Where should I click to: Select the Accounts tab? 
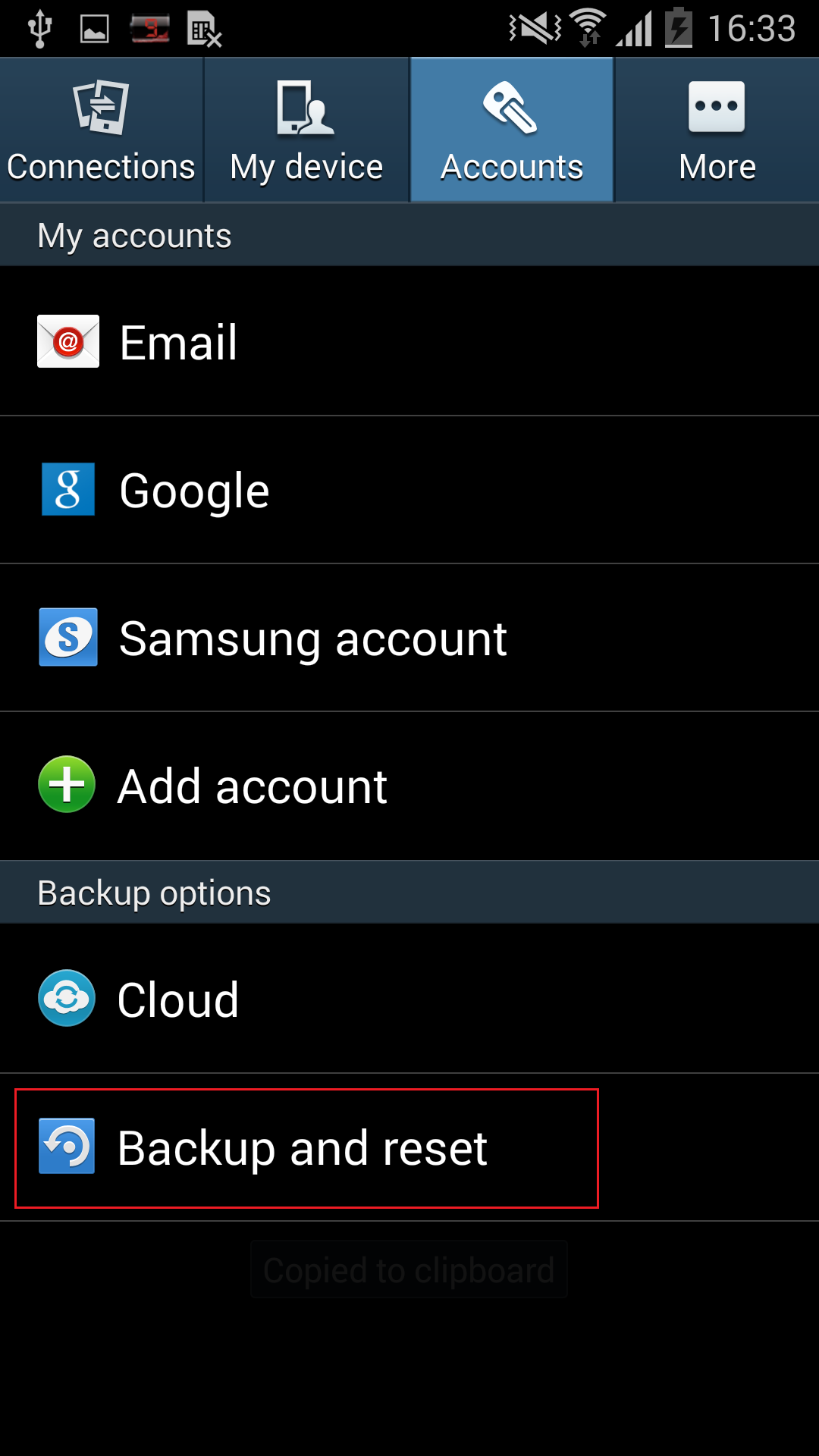pos(512,130)
